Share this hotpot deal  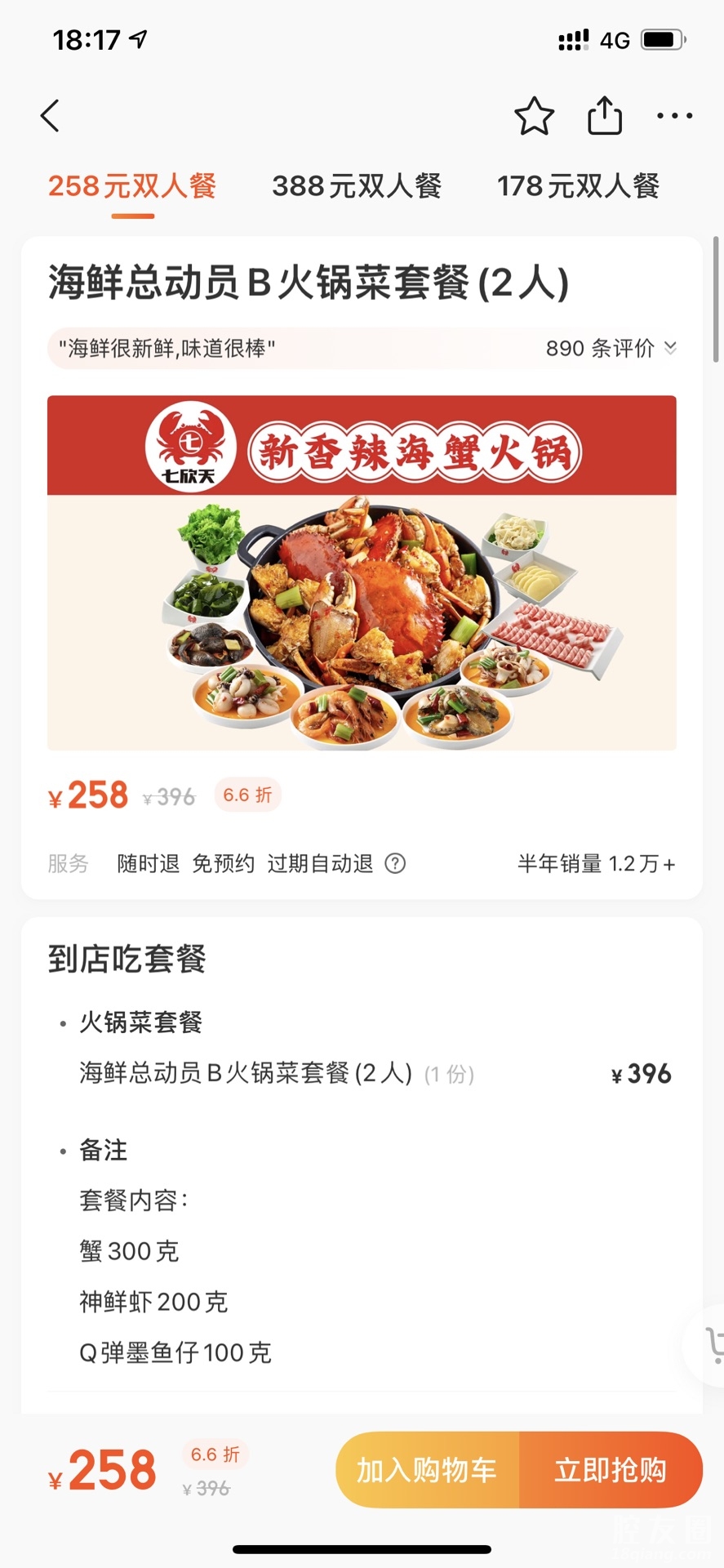click(x=605, y=116)
